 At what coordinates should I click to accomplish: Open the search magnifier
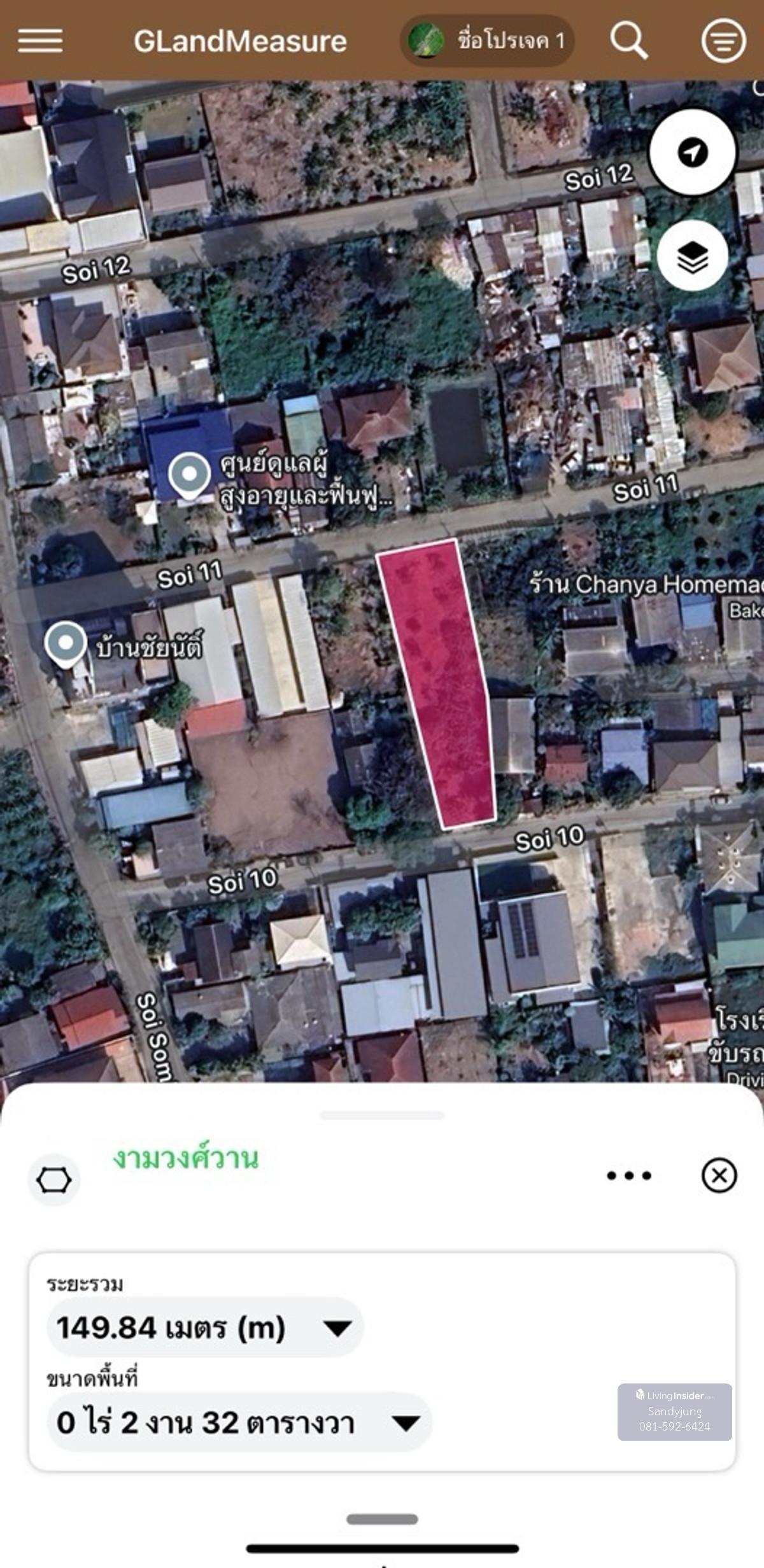pos(628,41)
